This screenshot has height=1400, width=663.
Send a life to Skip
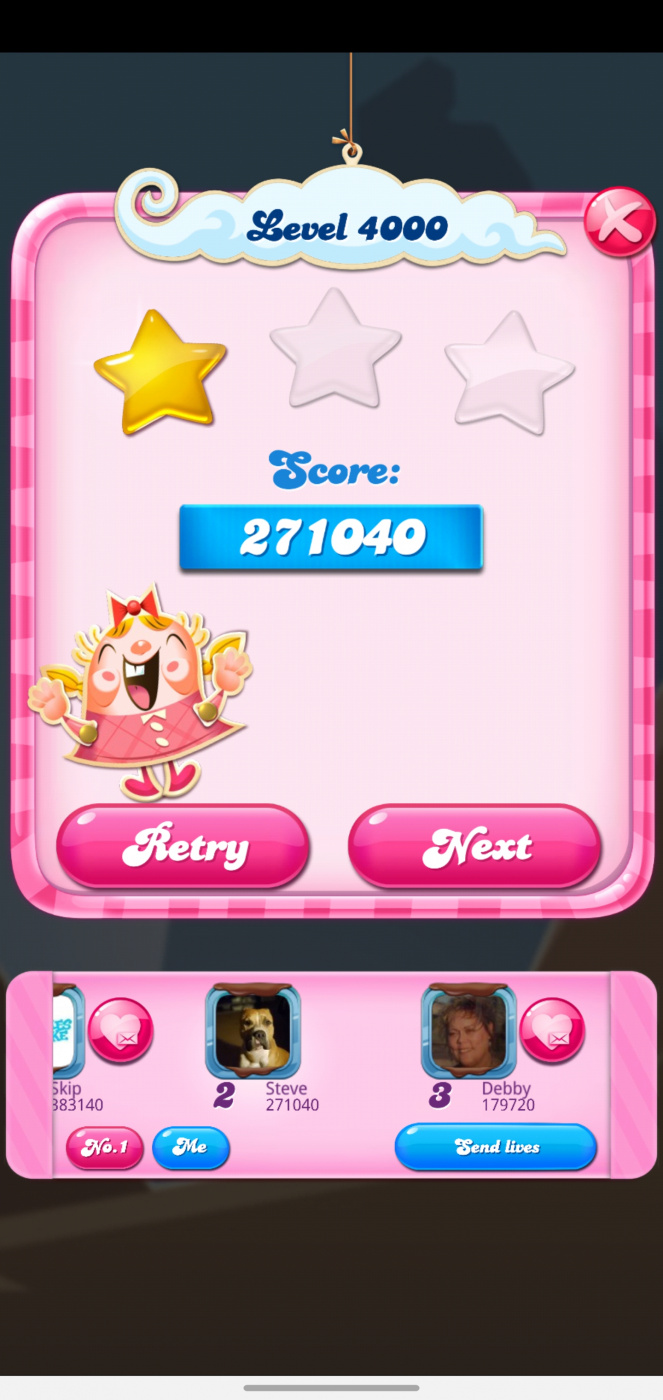[121, 1031]
